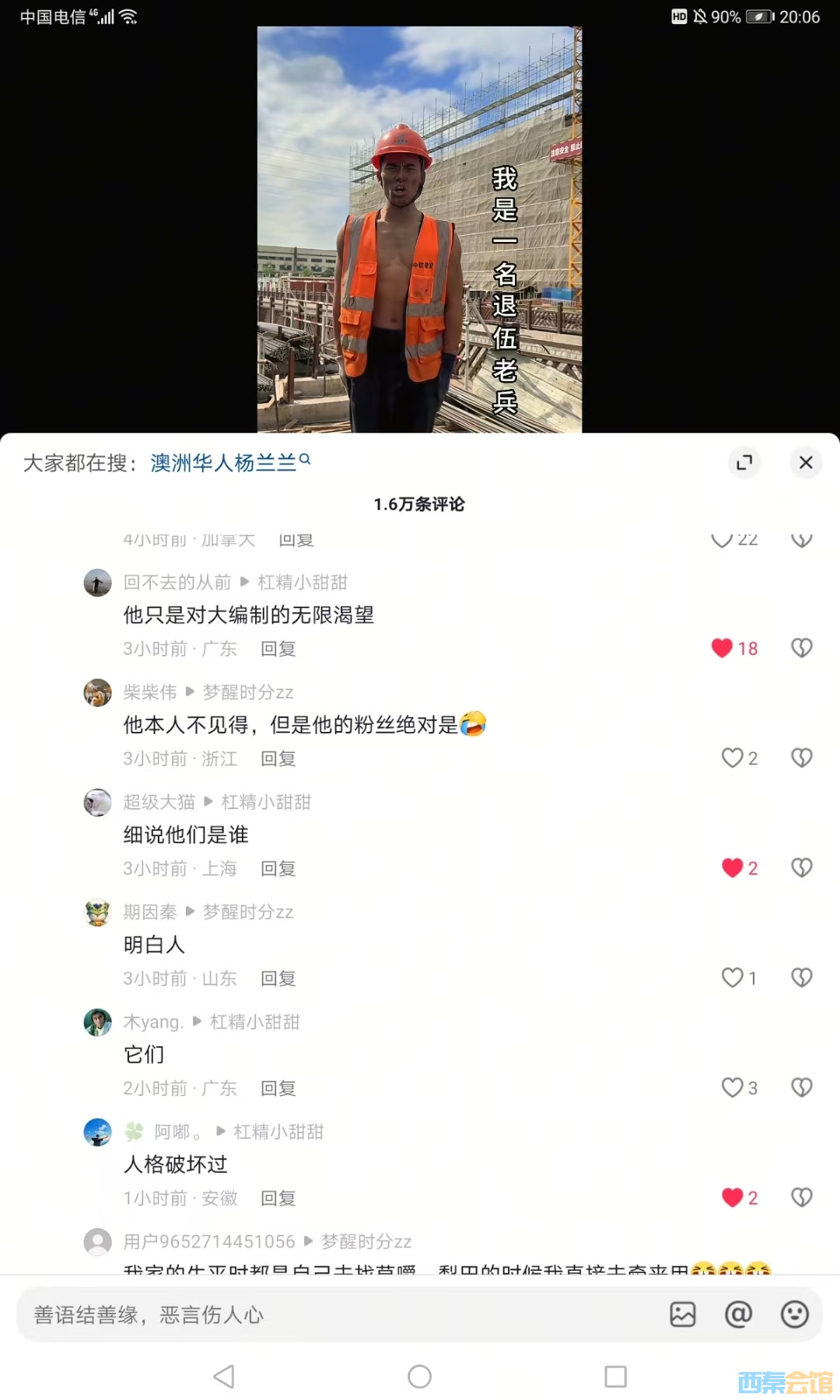Attach an image to comment
The height and width of the screenshot is (1400, 840).
point(682,1314)
